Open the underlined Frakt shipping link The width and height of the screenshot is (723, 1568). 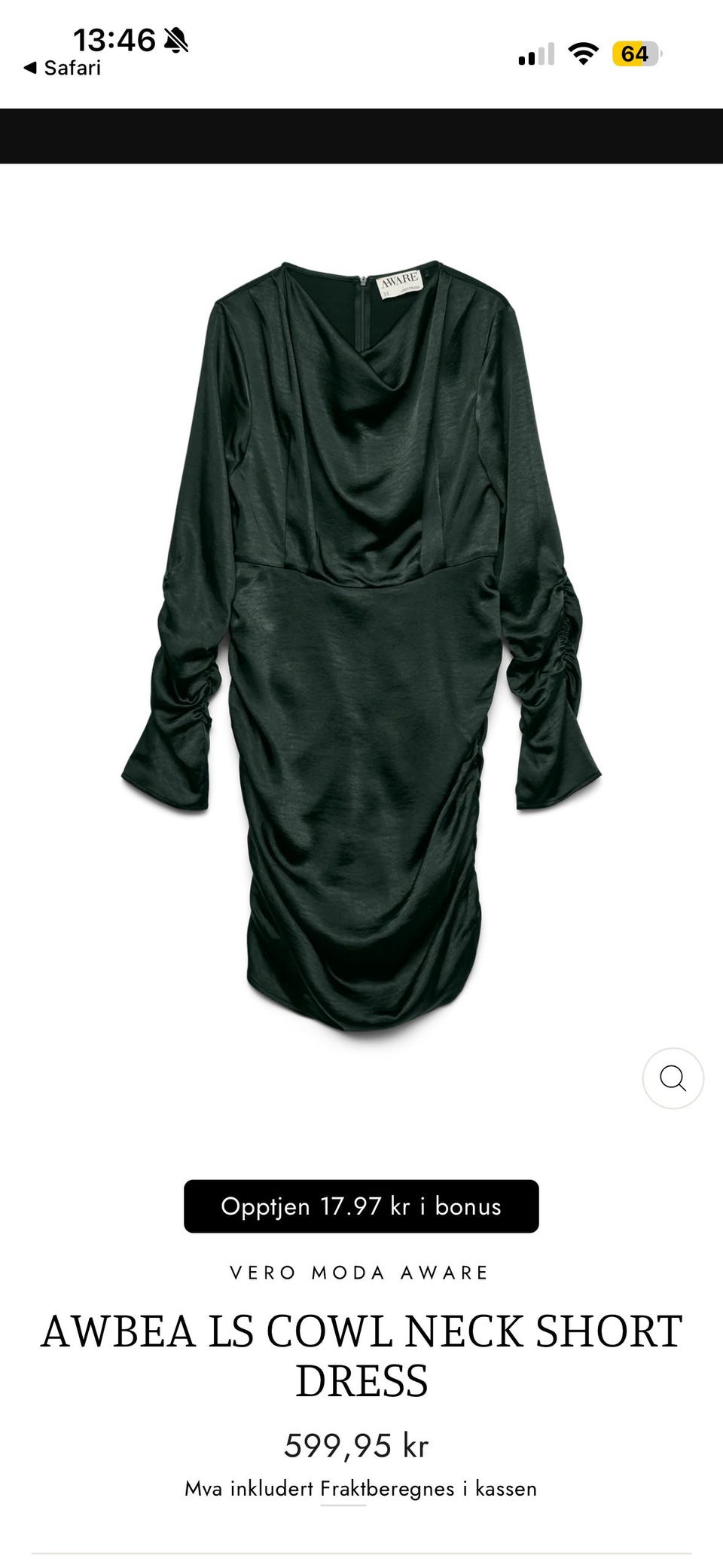(x=343, y=1489)
